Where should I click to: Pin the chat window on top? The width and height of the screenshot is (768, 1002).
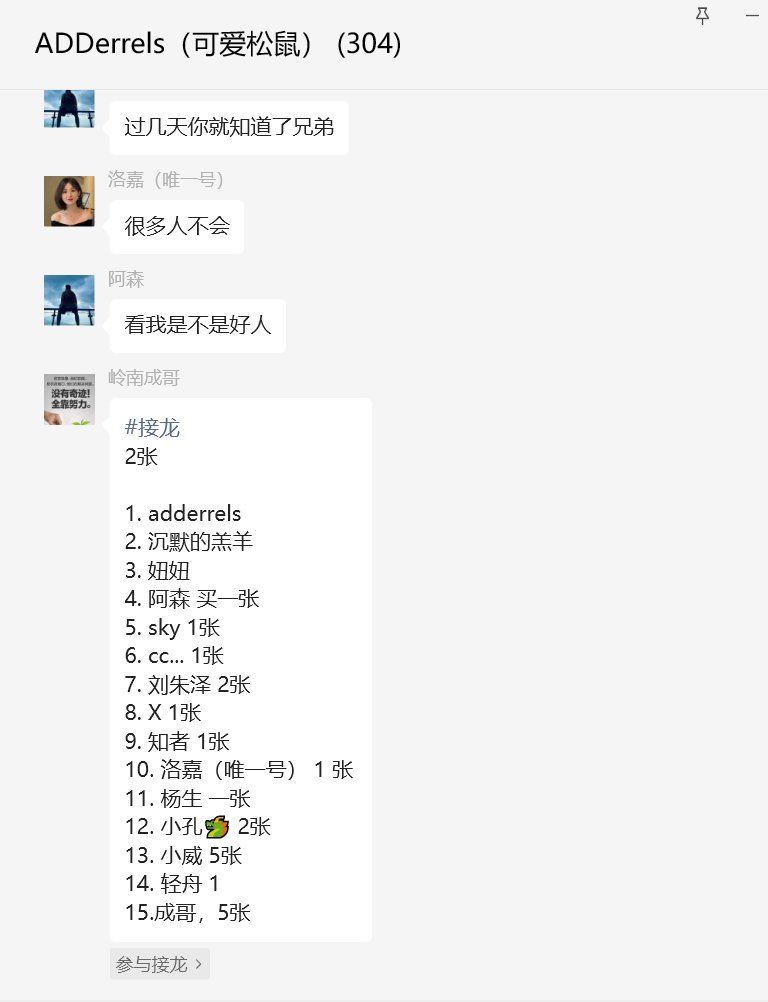coord(702,15)
